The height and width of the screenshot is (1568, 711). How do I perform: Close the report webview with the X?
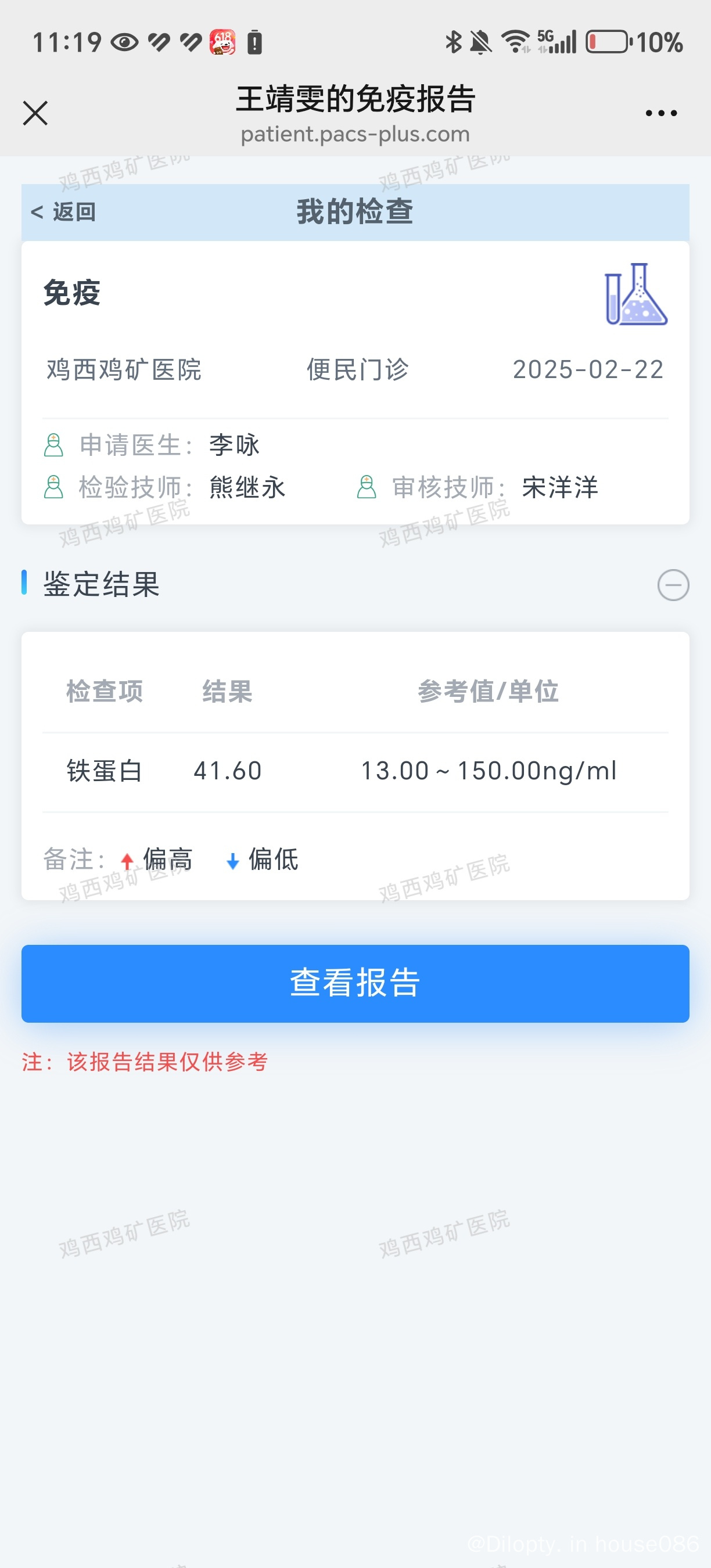pos(35,113)
